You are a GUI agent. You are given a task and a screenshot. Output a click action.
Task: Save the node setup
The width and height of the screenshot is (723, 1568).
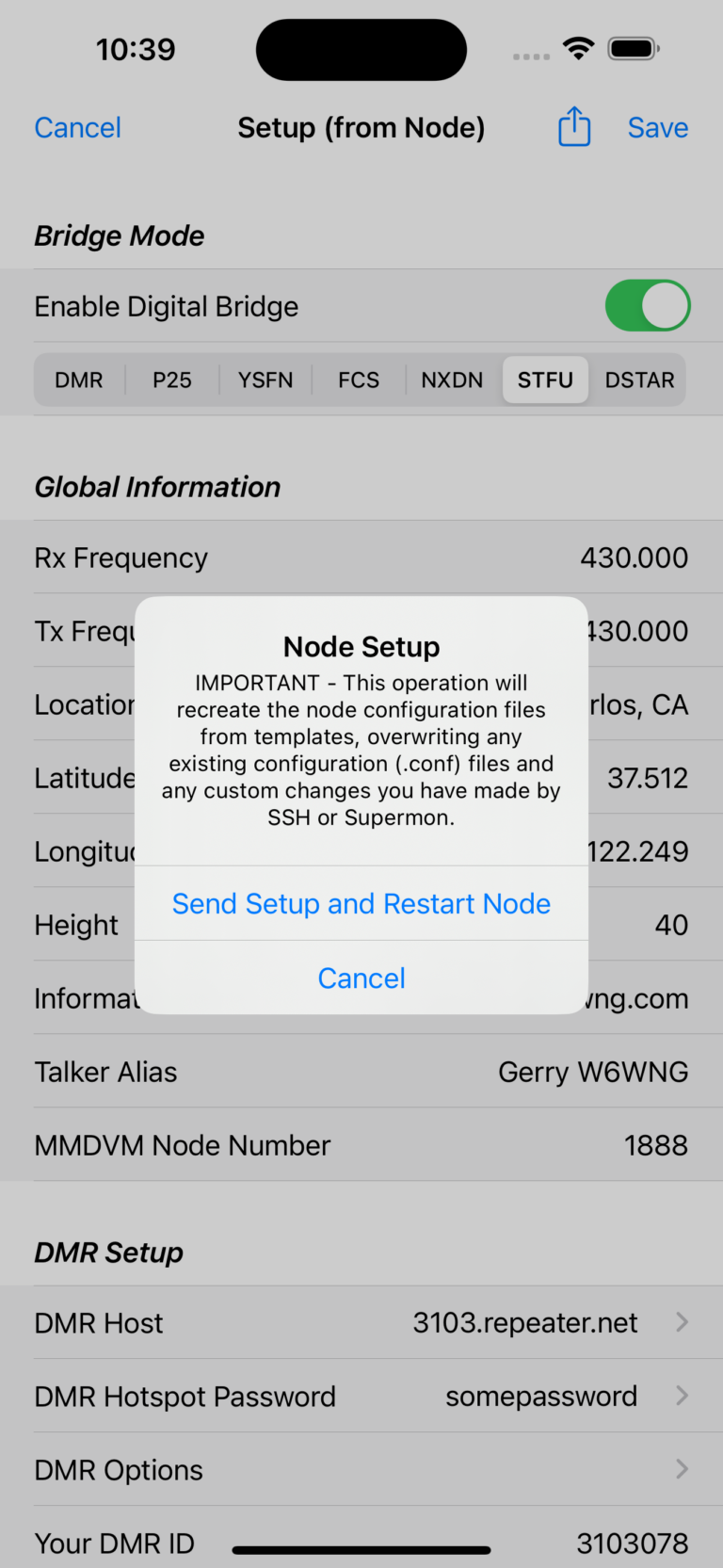658,127
